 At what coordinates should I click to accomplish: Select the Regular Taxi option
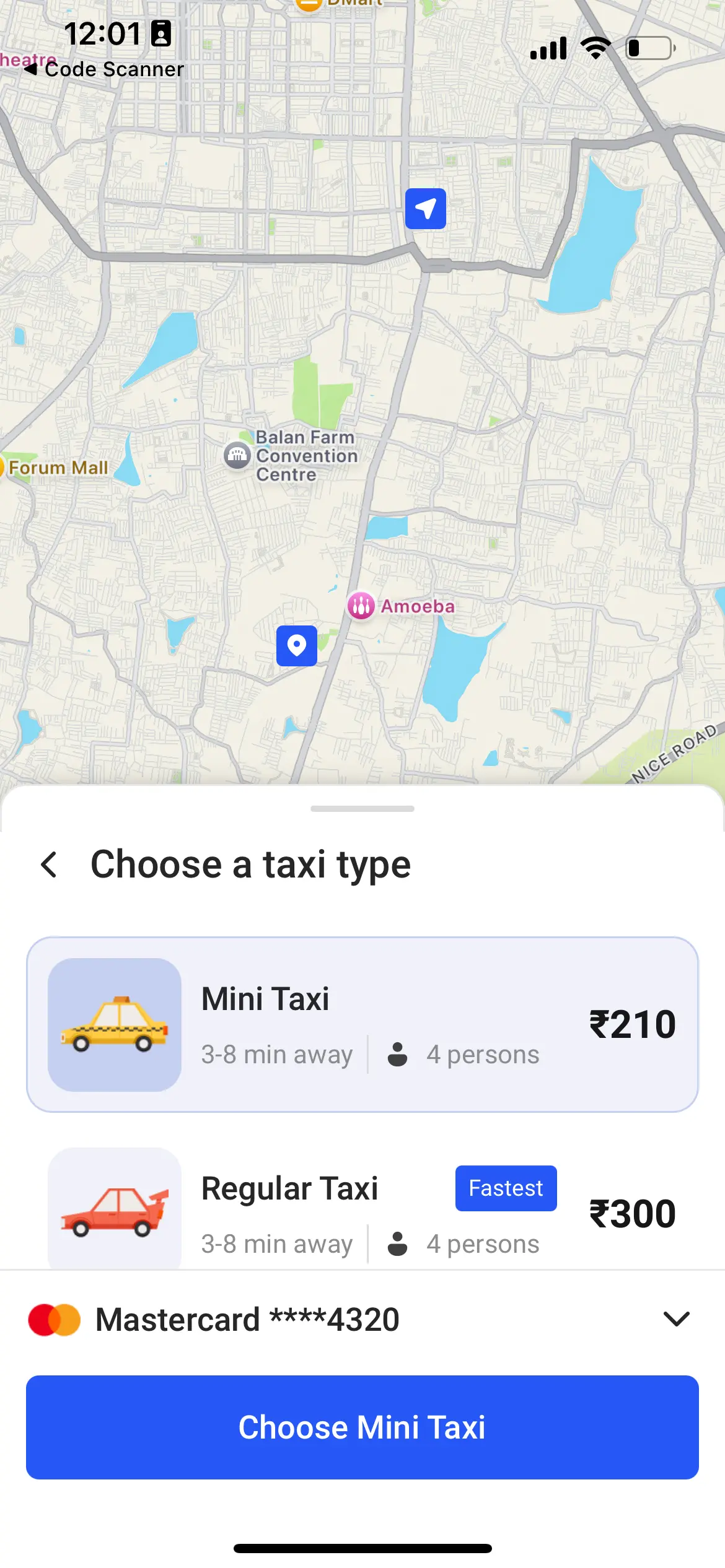[x=362, y=1211]
